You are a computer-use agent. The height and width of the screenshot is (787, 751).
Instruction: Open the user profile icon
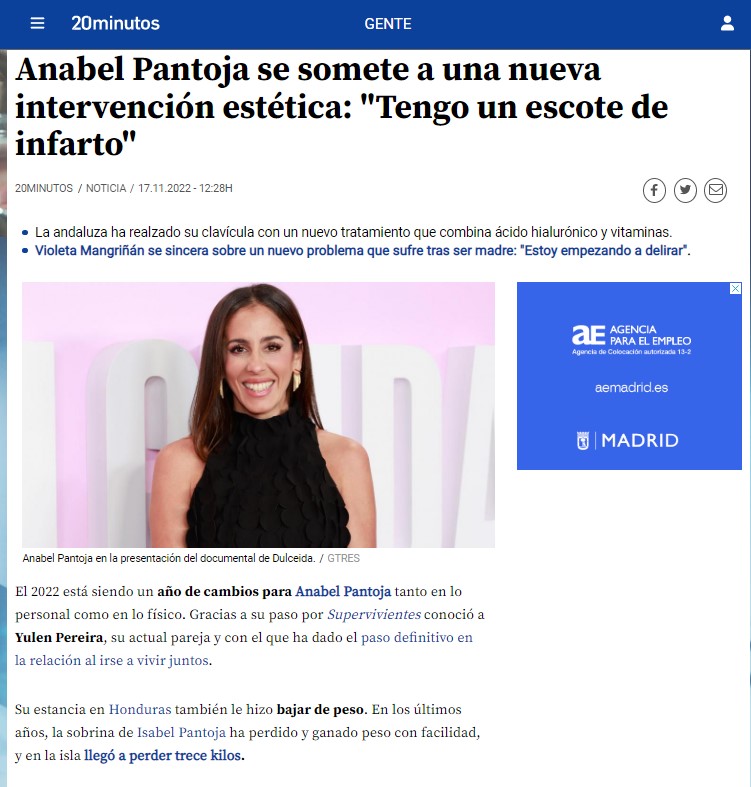tap(727, 23)
